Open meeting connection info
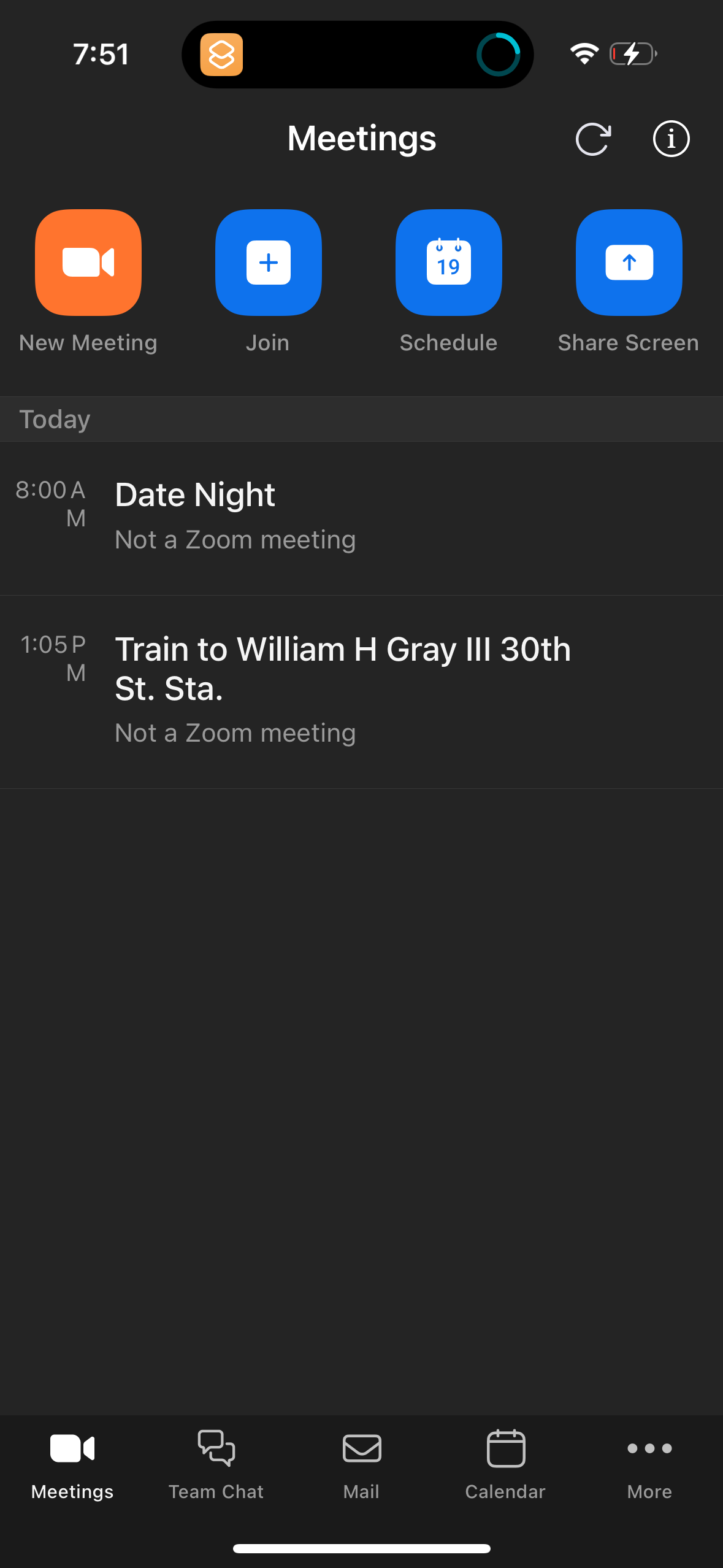The image size is (723, 1568). coord(670,139)
